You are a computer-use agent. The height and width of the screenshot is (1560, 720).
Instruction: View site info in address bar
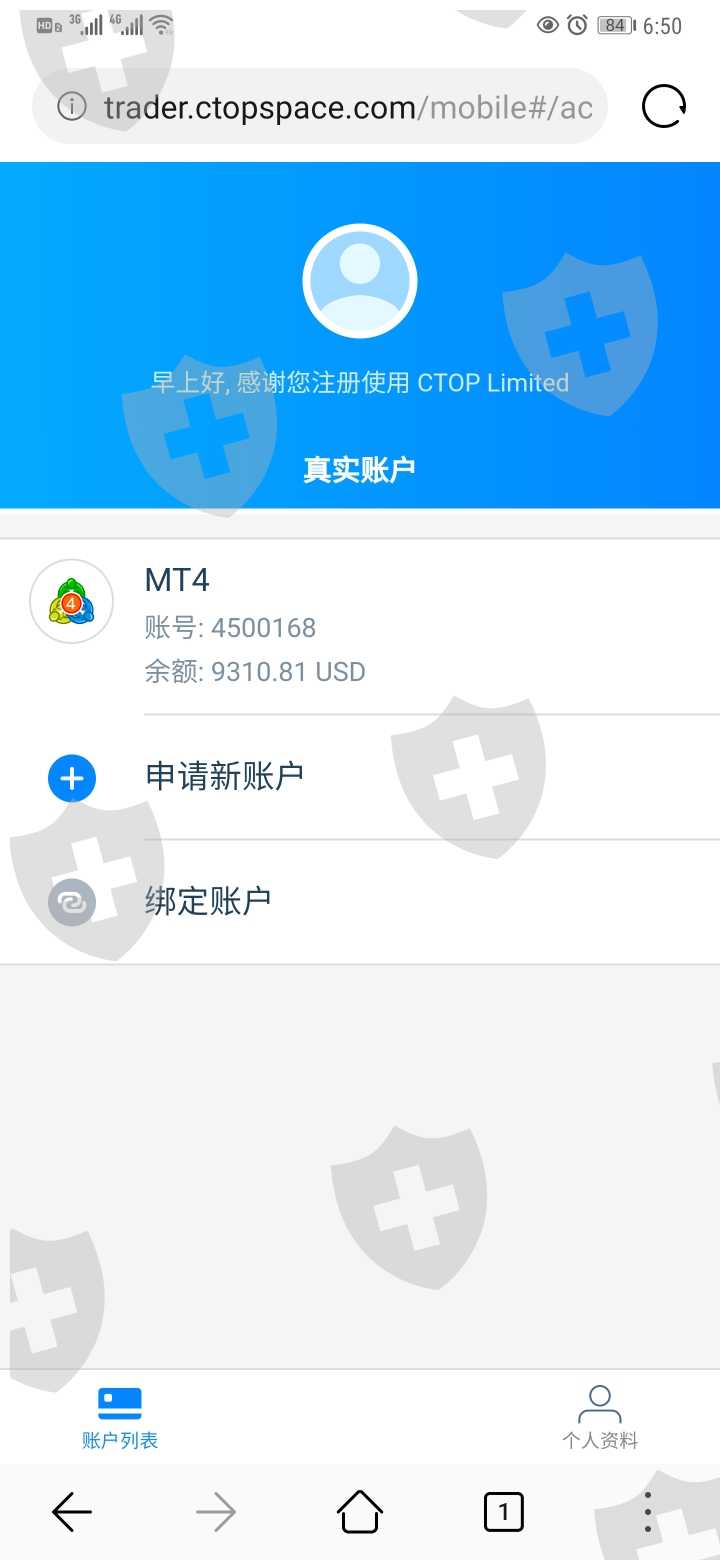coord(72,107)
